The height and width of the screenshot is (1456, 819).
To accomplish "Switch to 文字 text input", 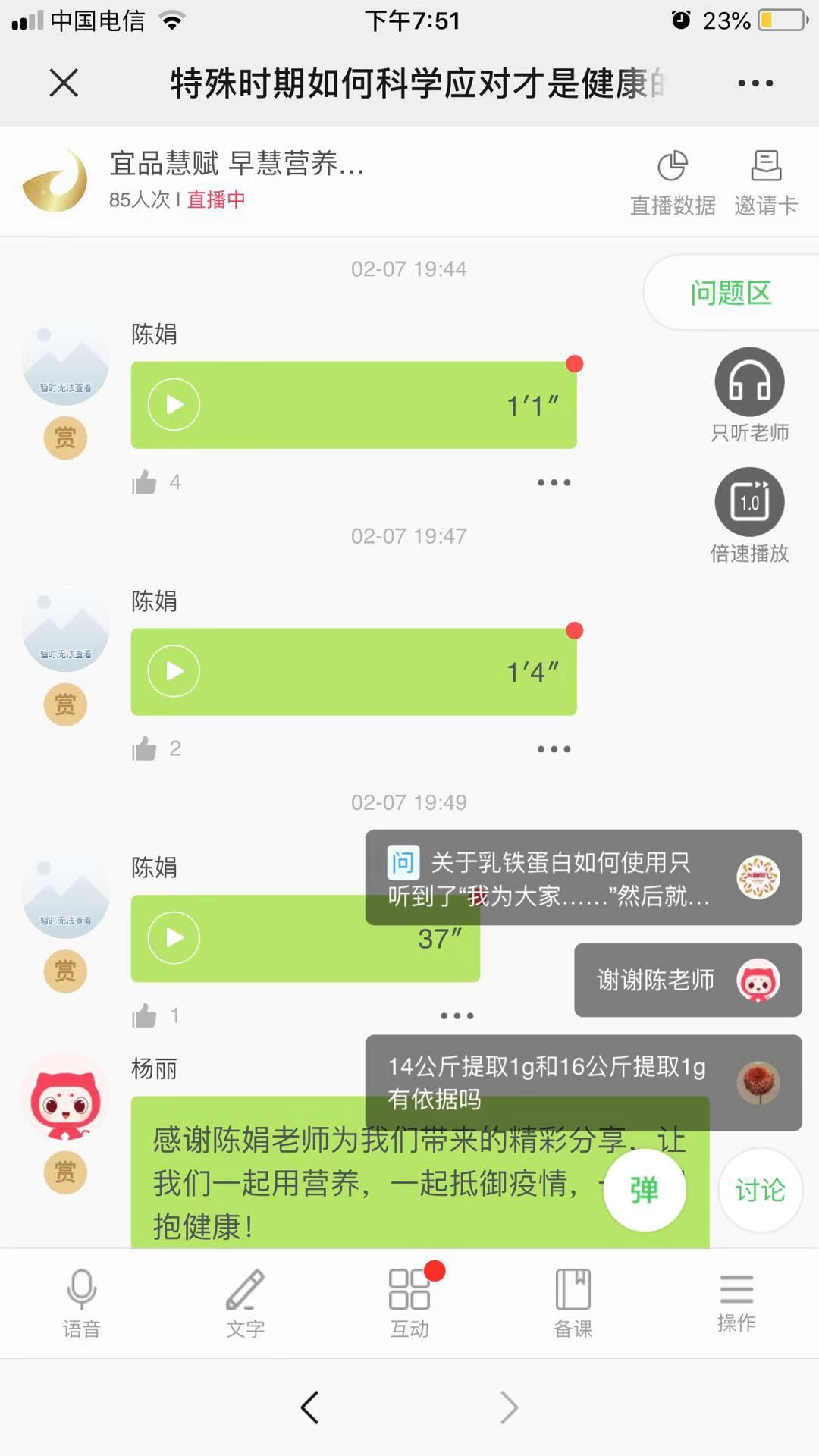I will (245, 1303).
